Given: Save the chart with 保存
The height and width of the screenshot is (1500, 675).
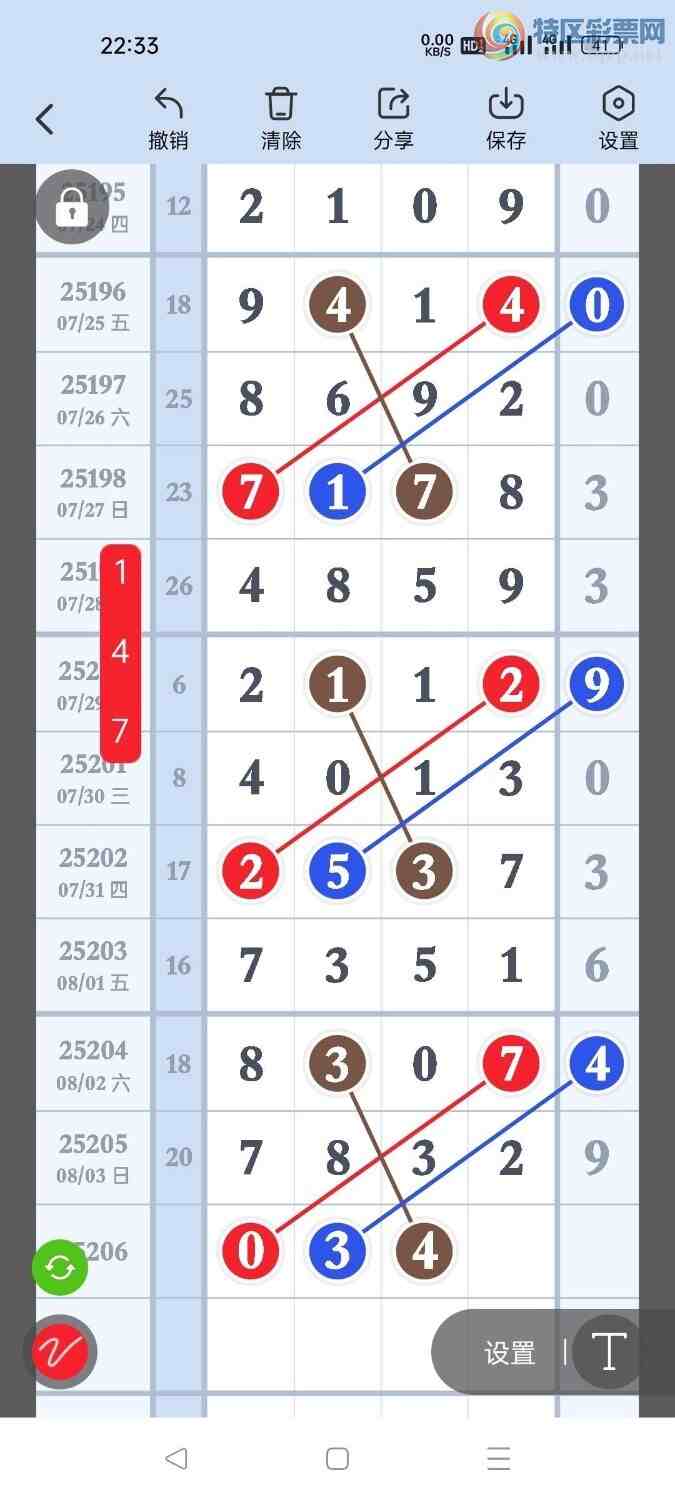Looking at the screenshot, I should coord(506,119).
